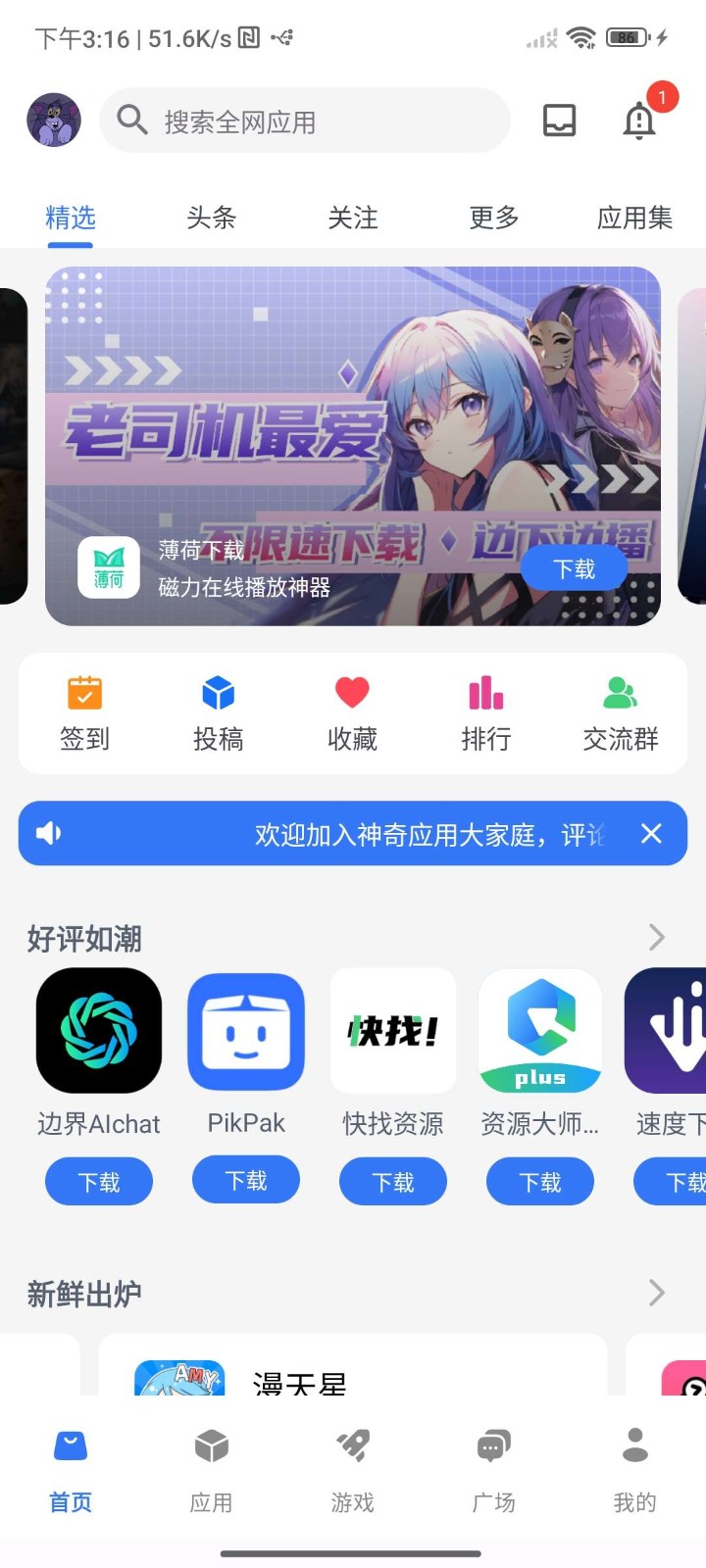The width and height of the screenshot is (706, 1568).
Task: Dismiss the welcome announcement bar
Action: tap(651, 833)
